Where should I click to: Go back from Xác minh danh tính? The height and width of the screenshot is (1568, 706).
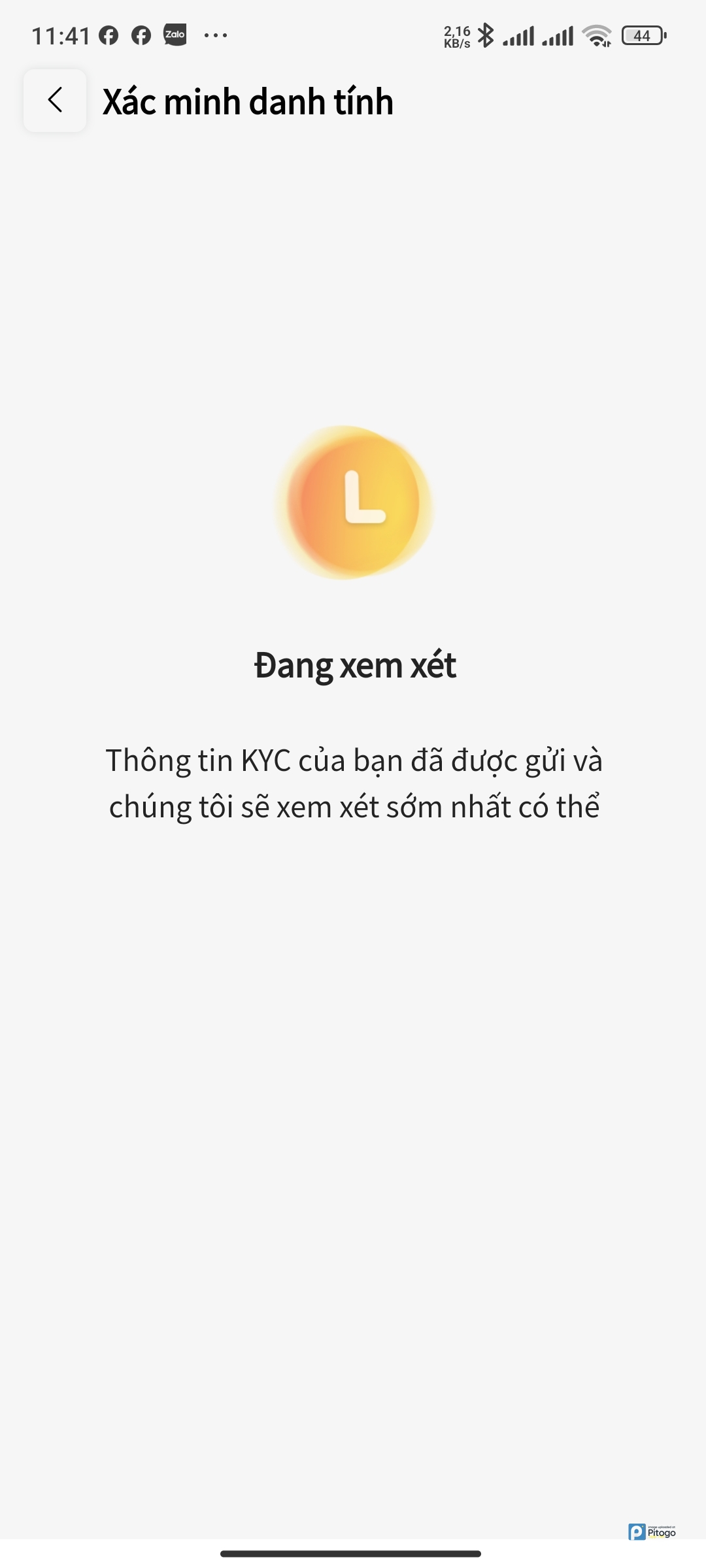[x=55, y=101]
